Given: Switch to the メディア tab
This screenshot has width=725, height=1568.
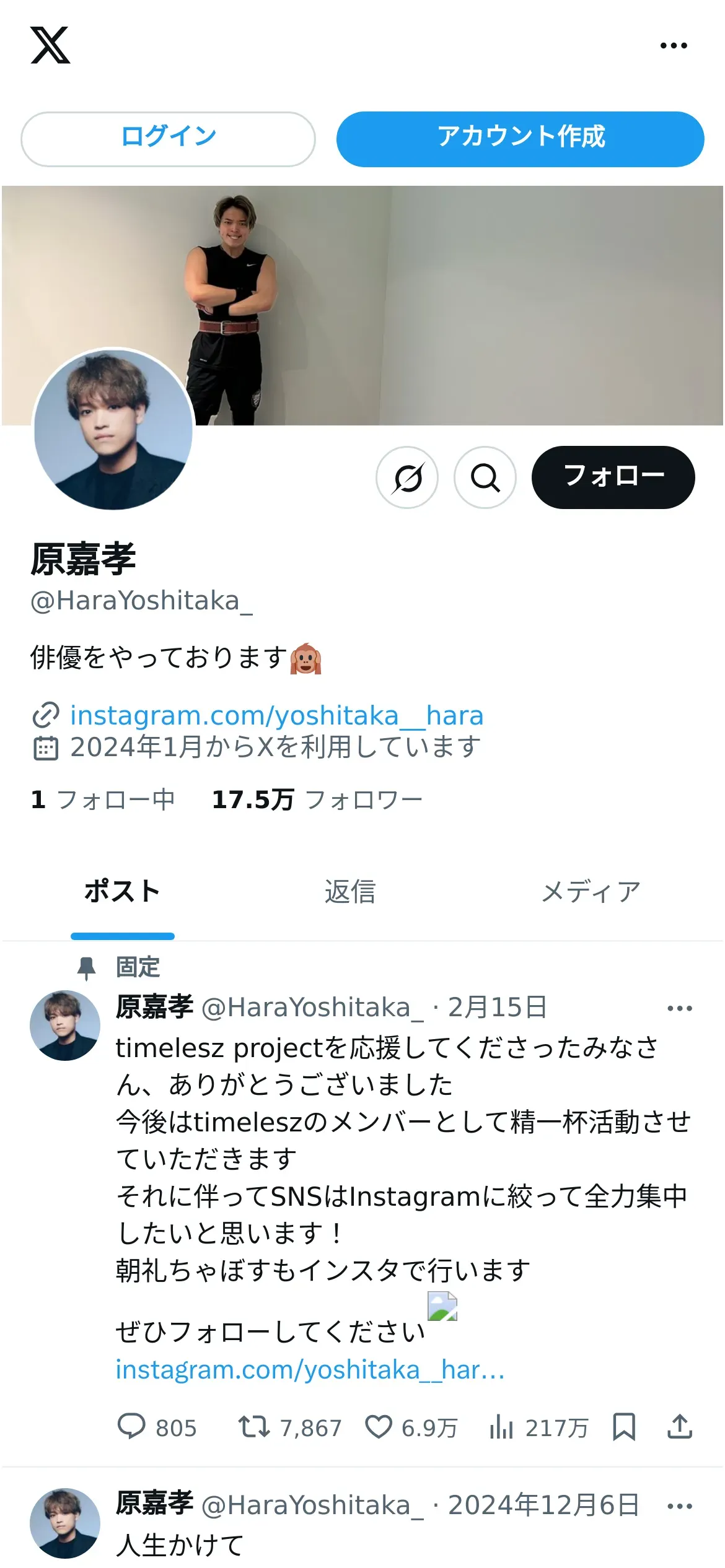Looking at the screenshot, I should [591, 892].
